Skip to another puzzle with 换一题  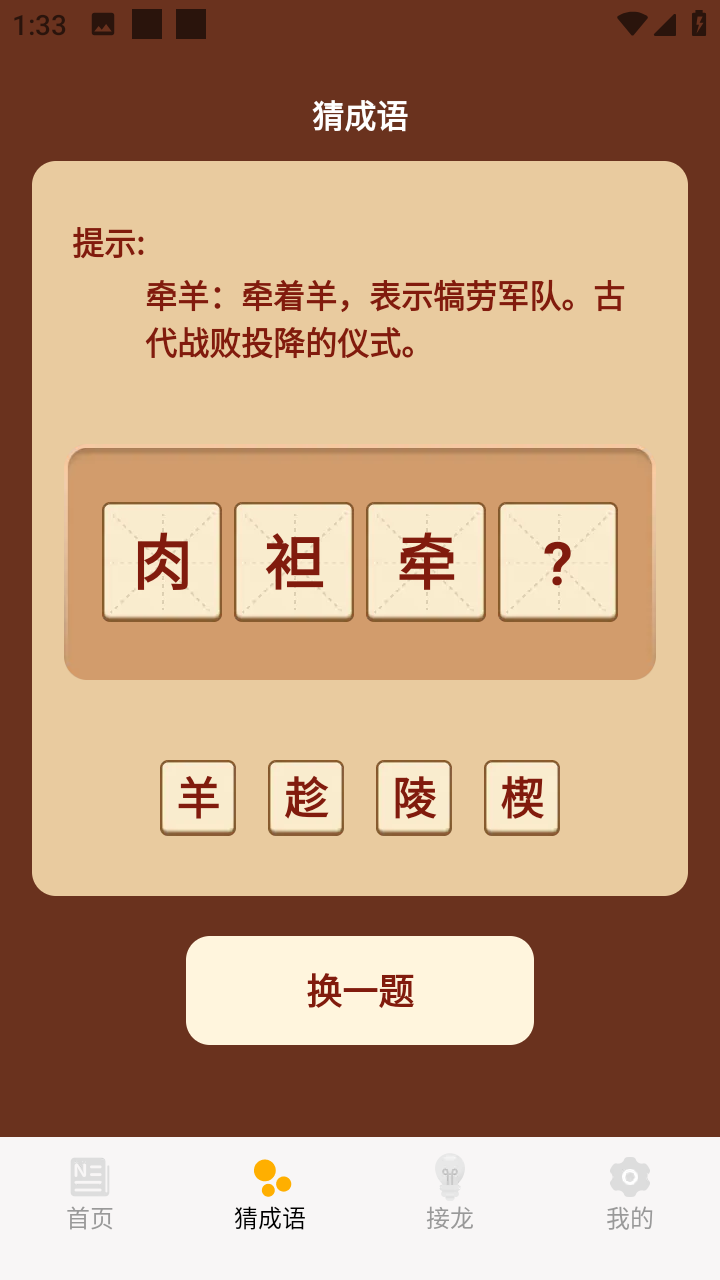click(x=360, y=990)
